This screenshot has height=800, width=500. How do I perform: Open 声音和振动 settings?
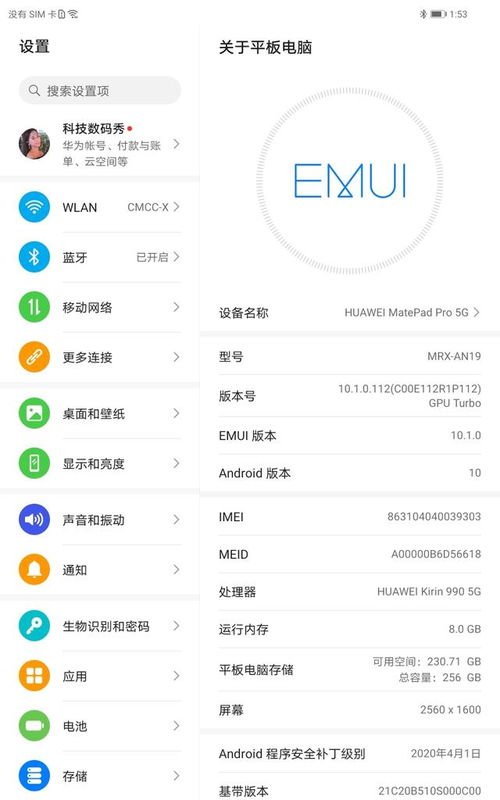click(100, 519)
